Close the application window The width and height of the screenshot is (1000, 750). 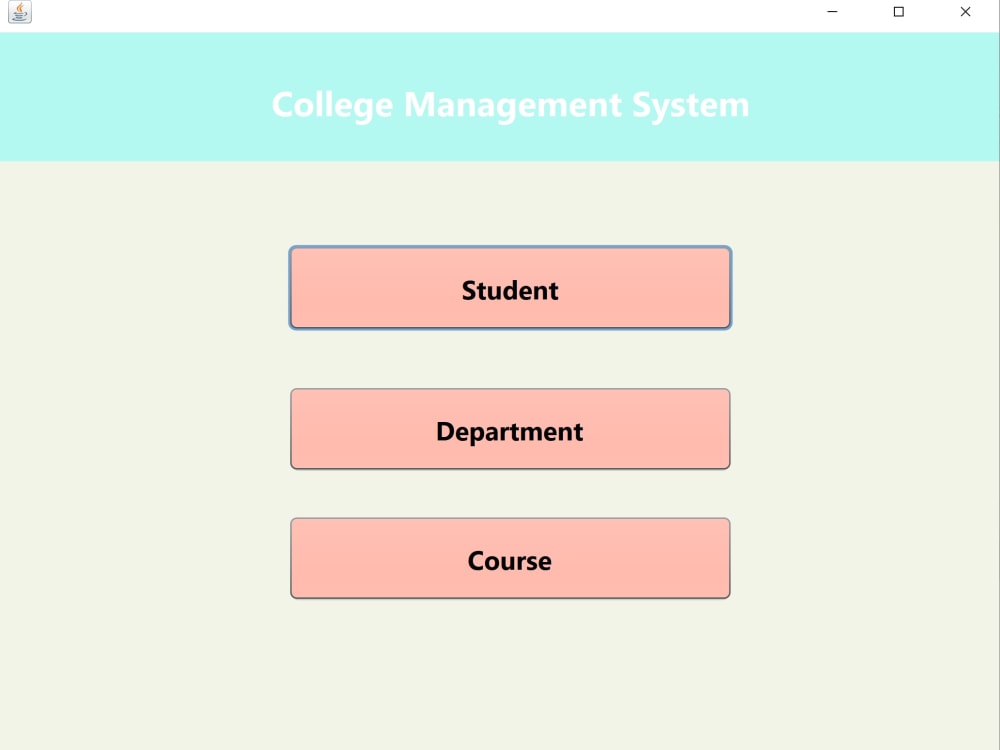click(x=965, y=12)
